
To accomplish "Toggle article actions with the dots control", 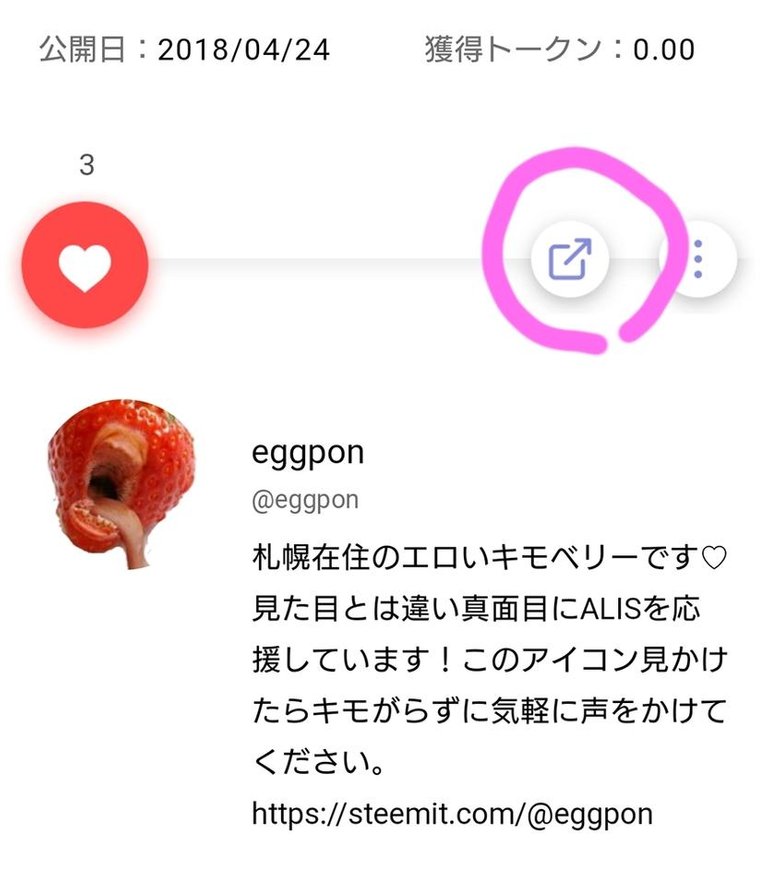I will pos(701,258).
